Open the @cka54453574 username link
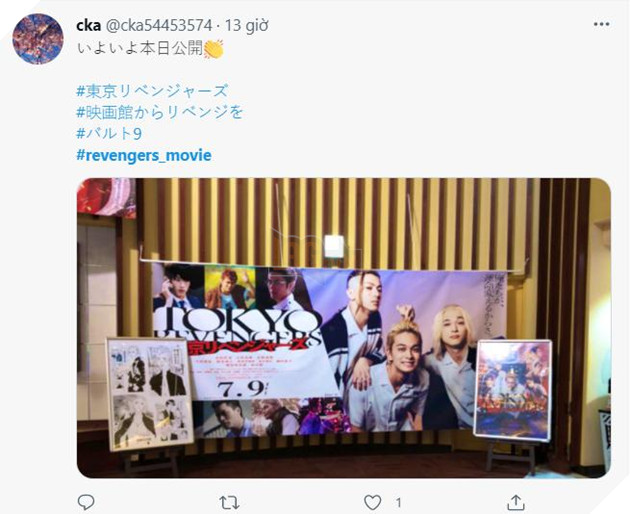 (x=158, y=25)
